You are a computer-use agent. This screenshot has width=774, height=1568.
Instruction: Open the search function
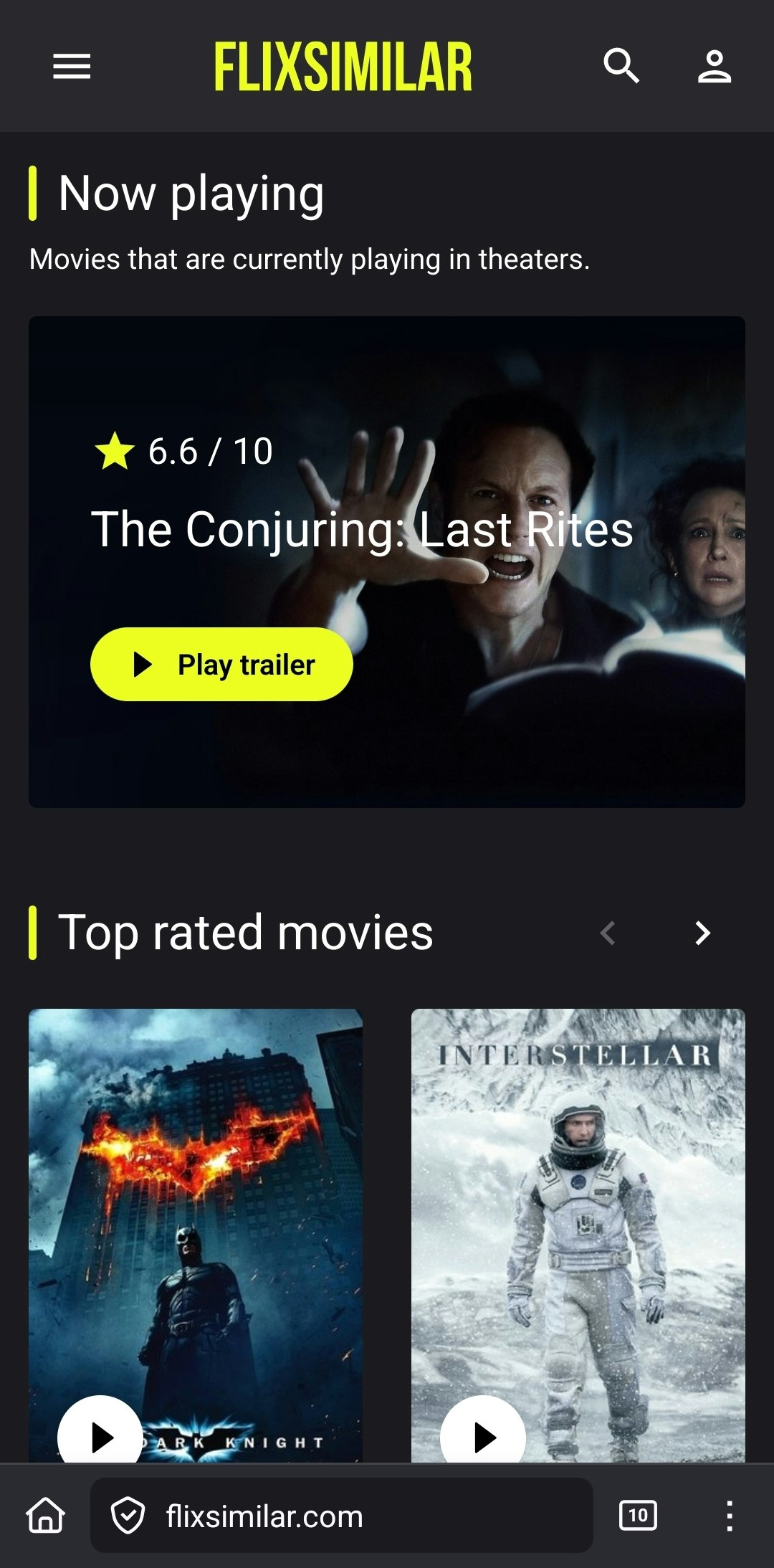point(622,67)
